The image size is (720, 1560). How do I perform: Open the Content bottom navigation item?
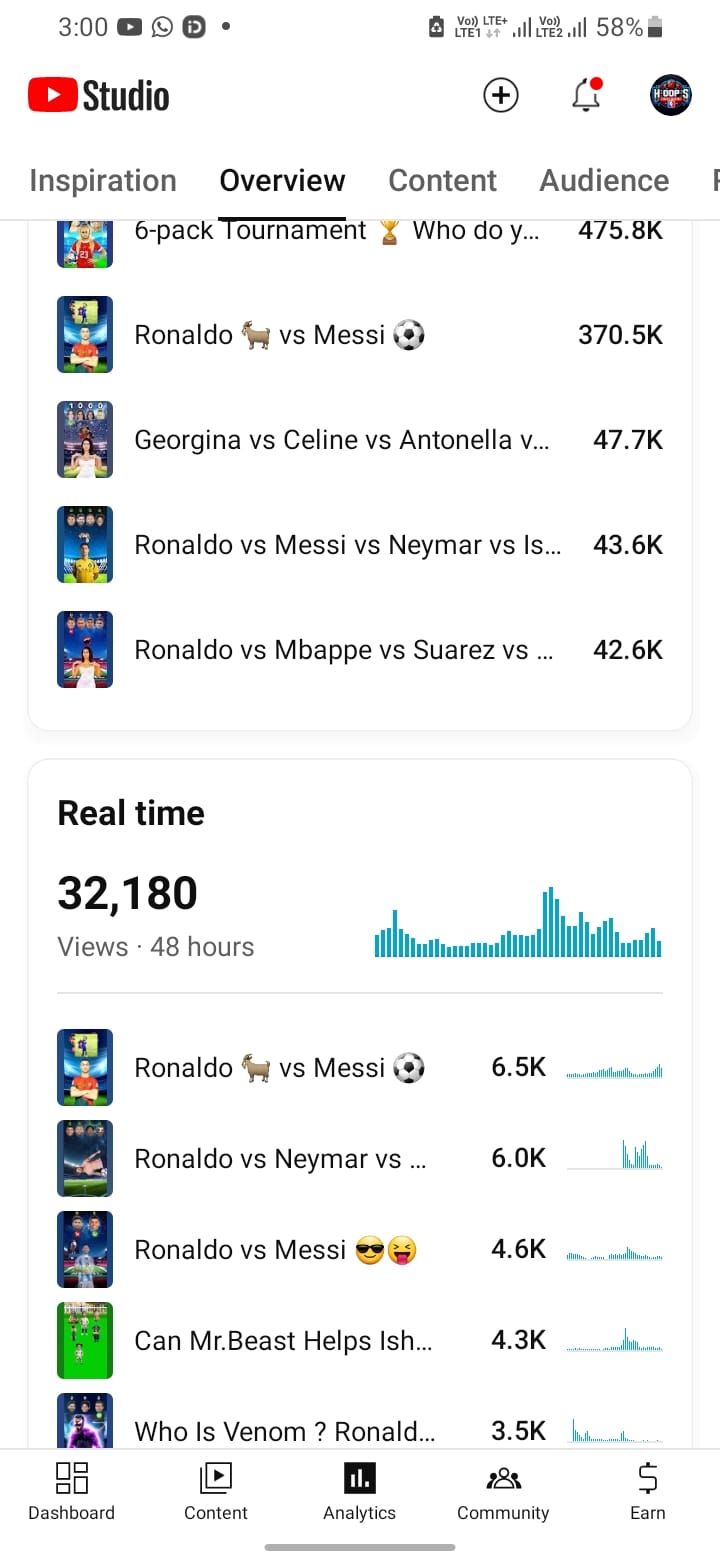click(x=216, y=1491)
